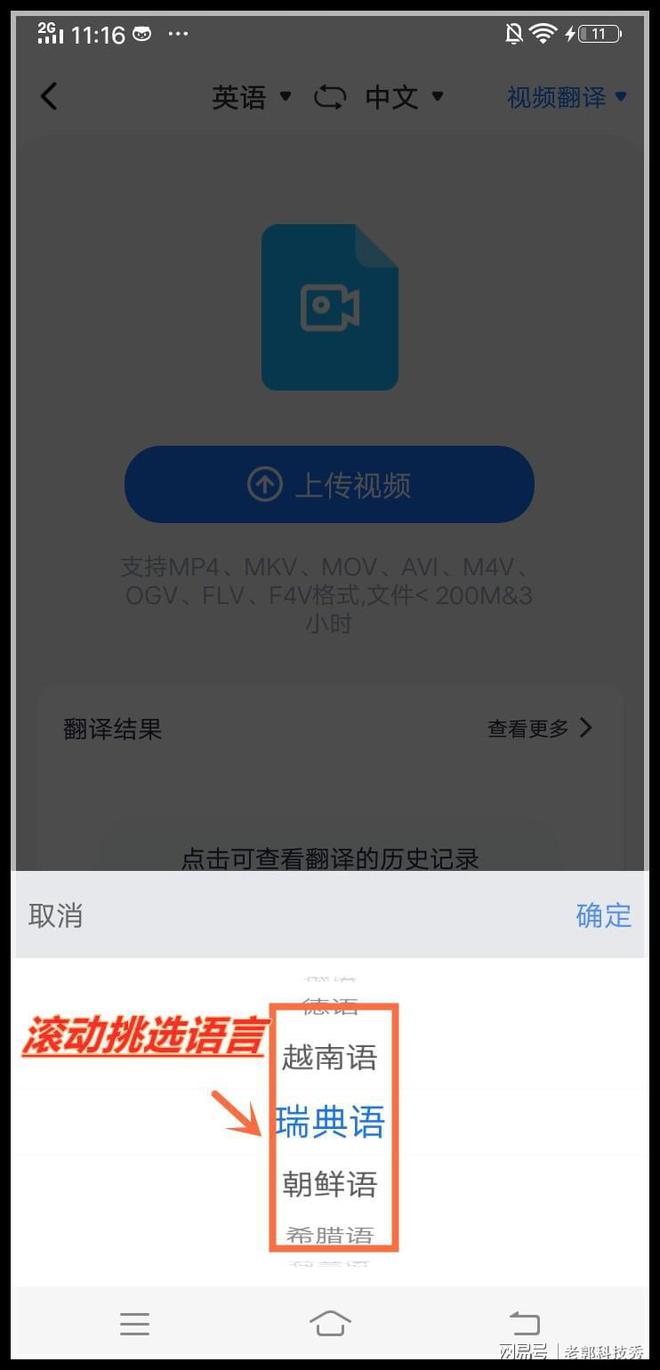
Task: Choose 朝鲜语 from the language picker
Action: click(x=330, y=1185)
